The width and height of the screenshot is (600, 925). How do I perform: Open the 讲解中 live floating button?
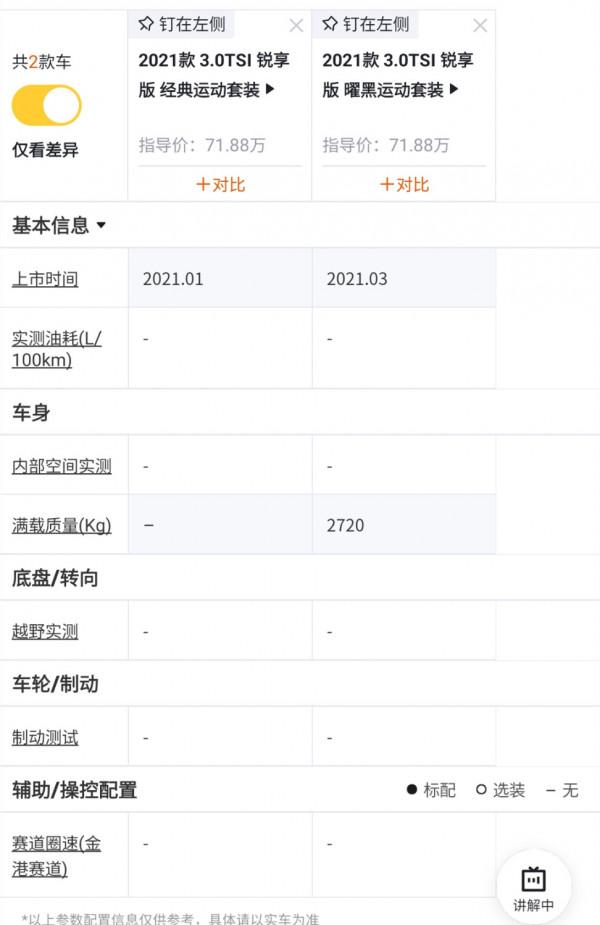click(533, 887)
